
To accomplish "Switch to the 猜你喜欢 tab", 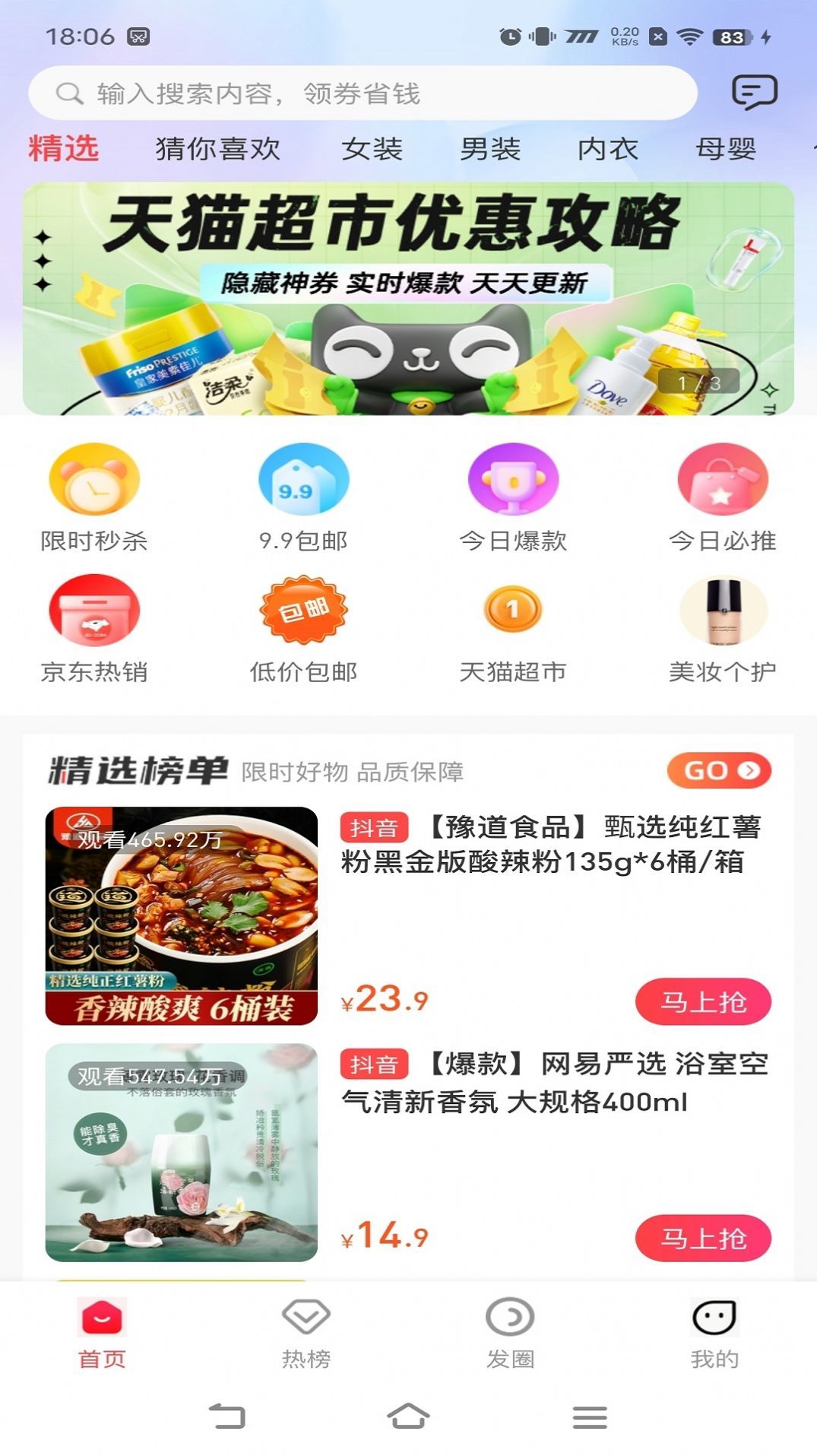I will 215,150.
